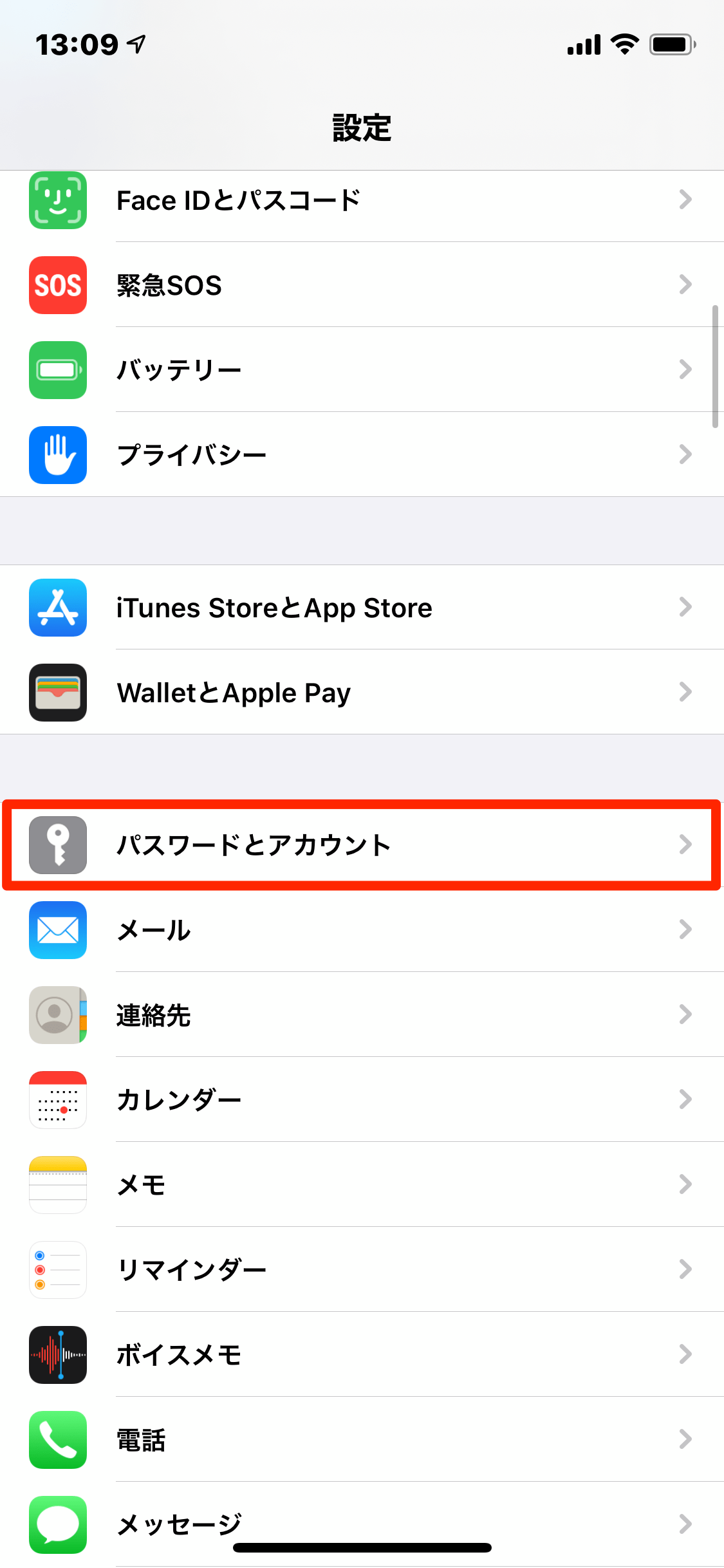Open Face ID and passcode settings icon
Viewport: 724px width, 1568px height.
coord(57,200)
